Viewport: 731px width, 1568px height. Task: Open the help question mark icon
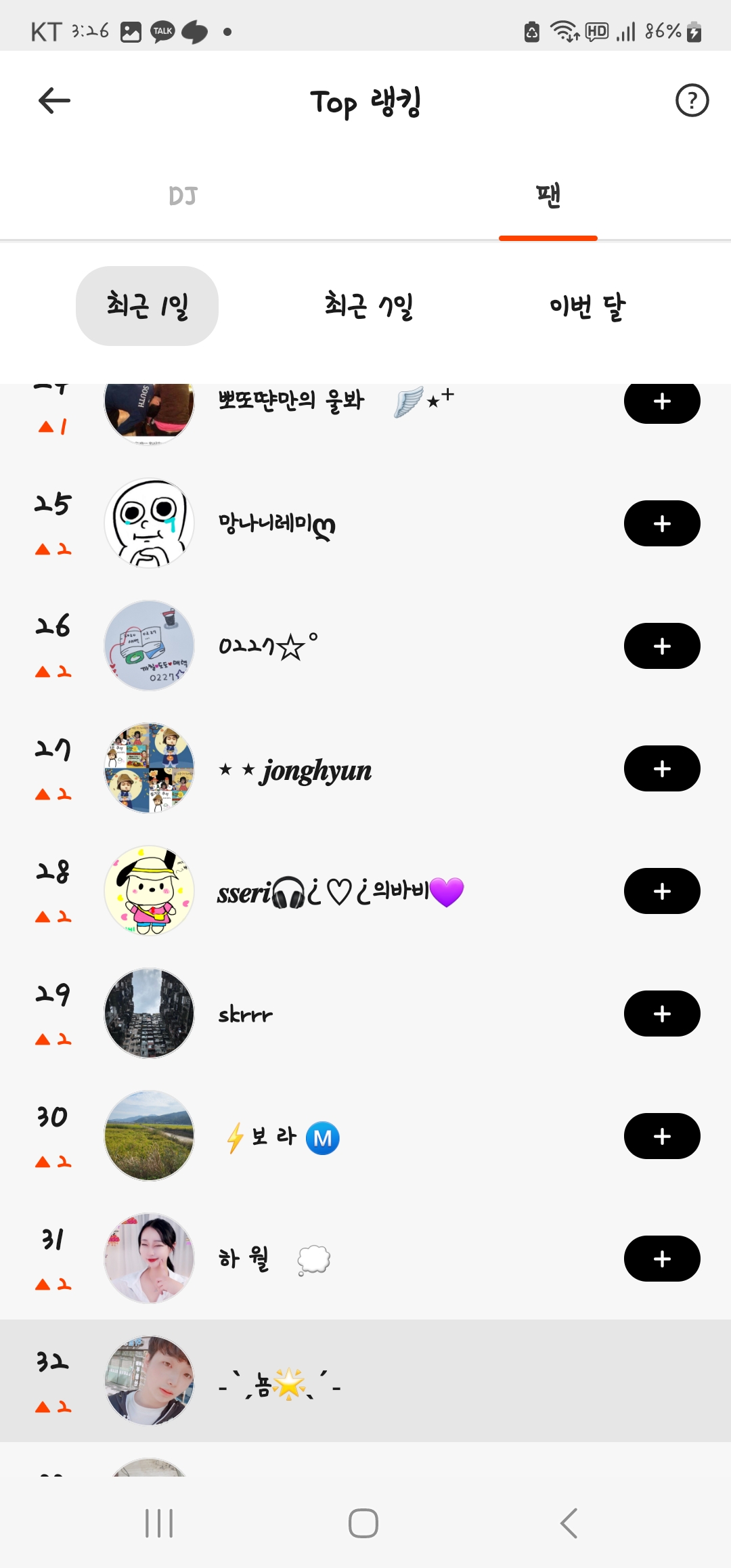pyautogui.click(x=692, y=101)
